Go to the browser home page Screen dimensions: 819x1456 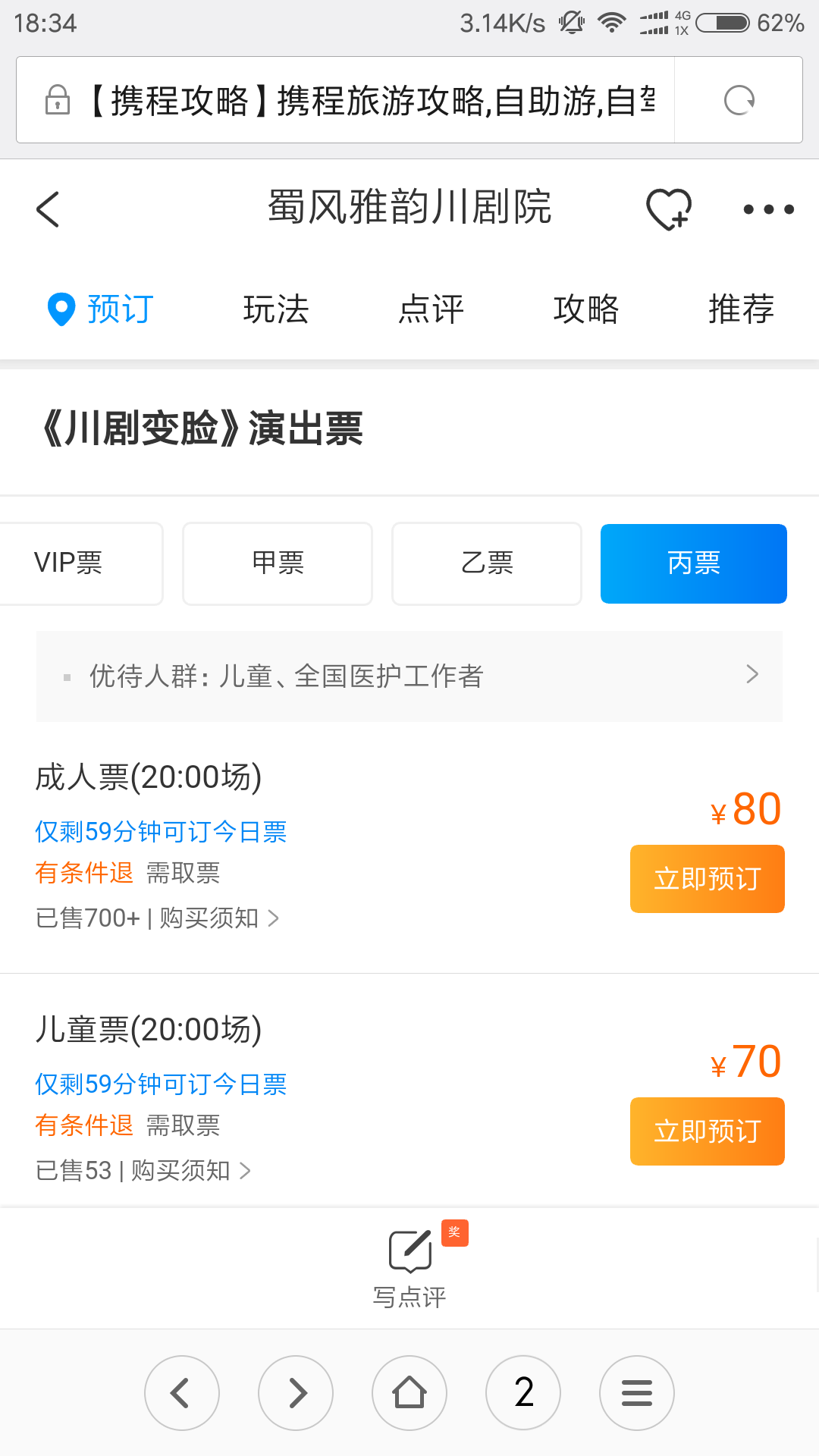click(409, 1393)
